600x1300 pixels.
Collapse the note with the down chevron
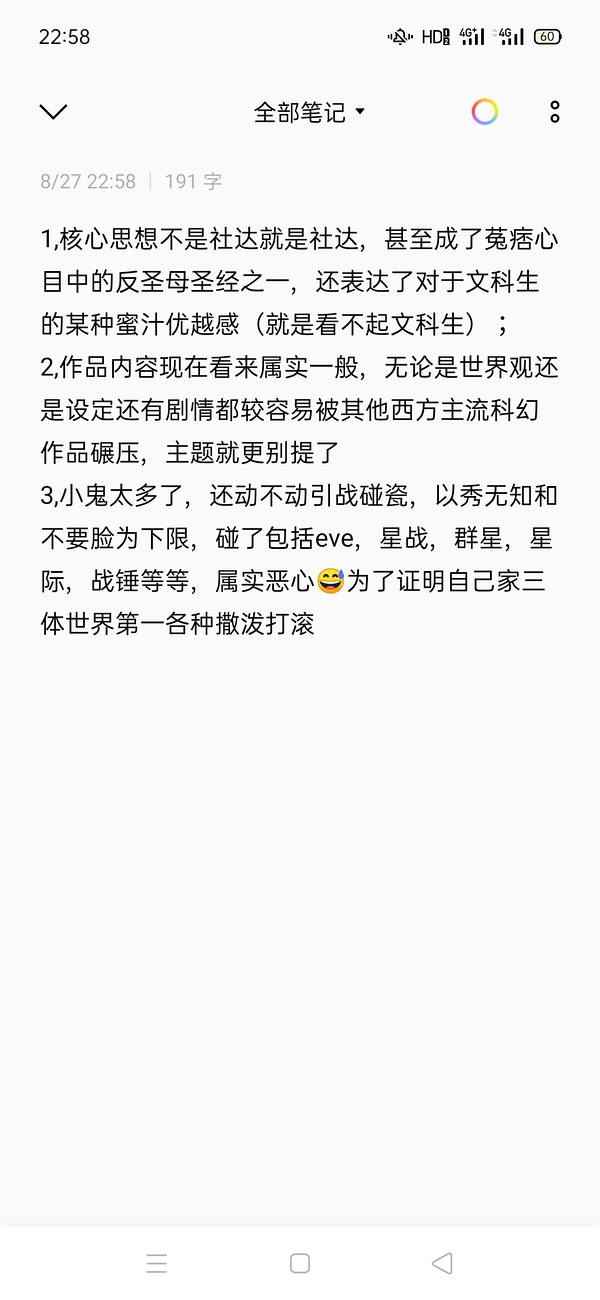pyautogui.click(x=53, y=112)
